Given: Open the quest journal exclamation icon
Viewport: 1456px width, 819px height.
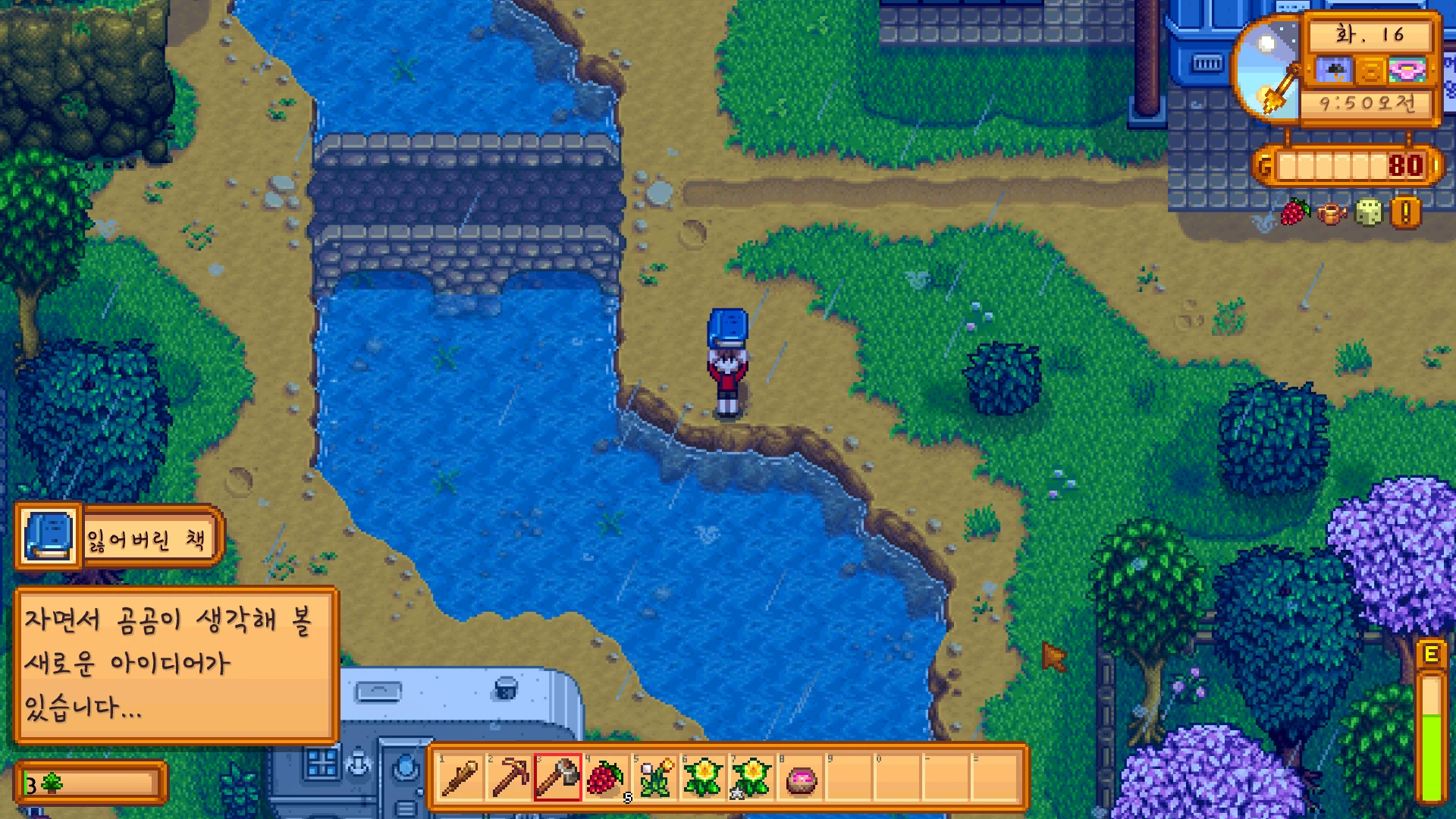Looking at the screenshot, I should [x=1405, y=213].
